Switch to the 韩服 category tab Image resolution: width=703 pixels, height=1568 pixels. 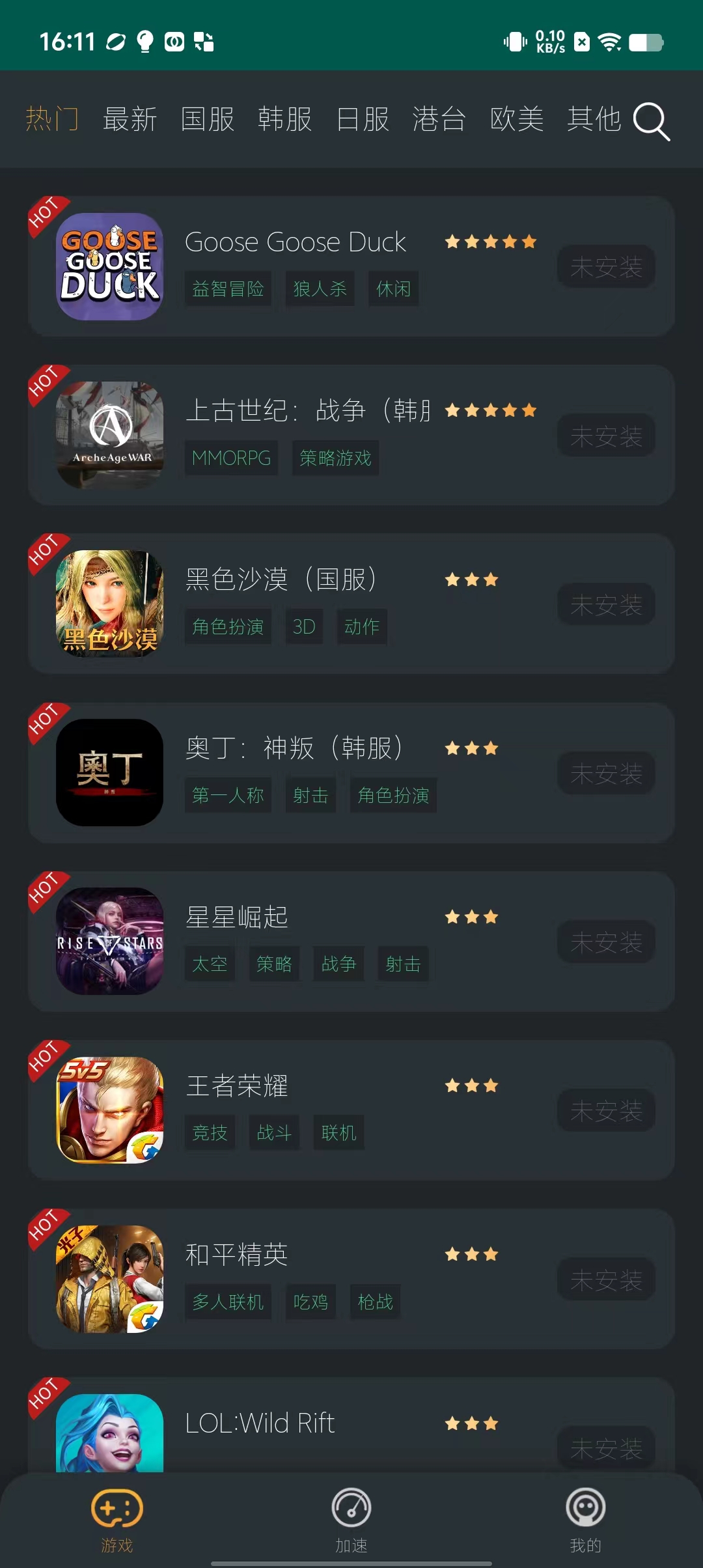pos(284,120)
